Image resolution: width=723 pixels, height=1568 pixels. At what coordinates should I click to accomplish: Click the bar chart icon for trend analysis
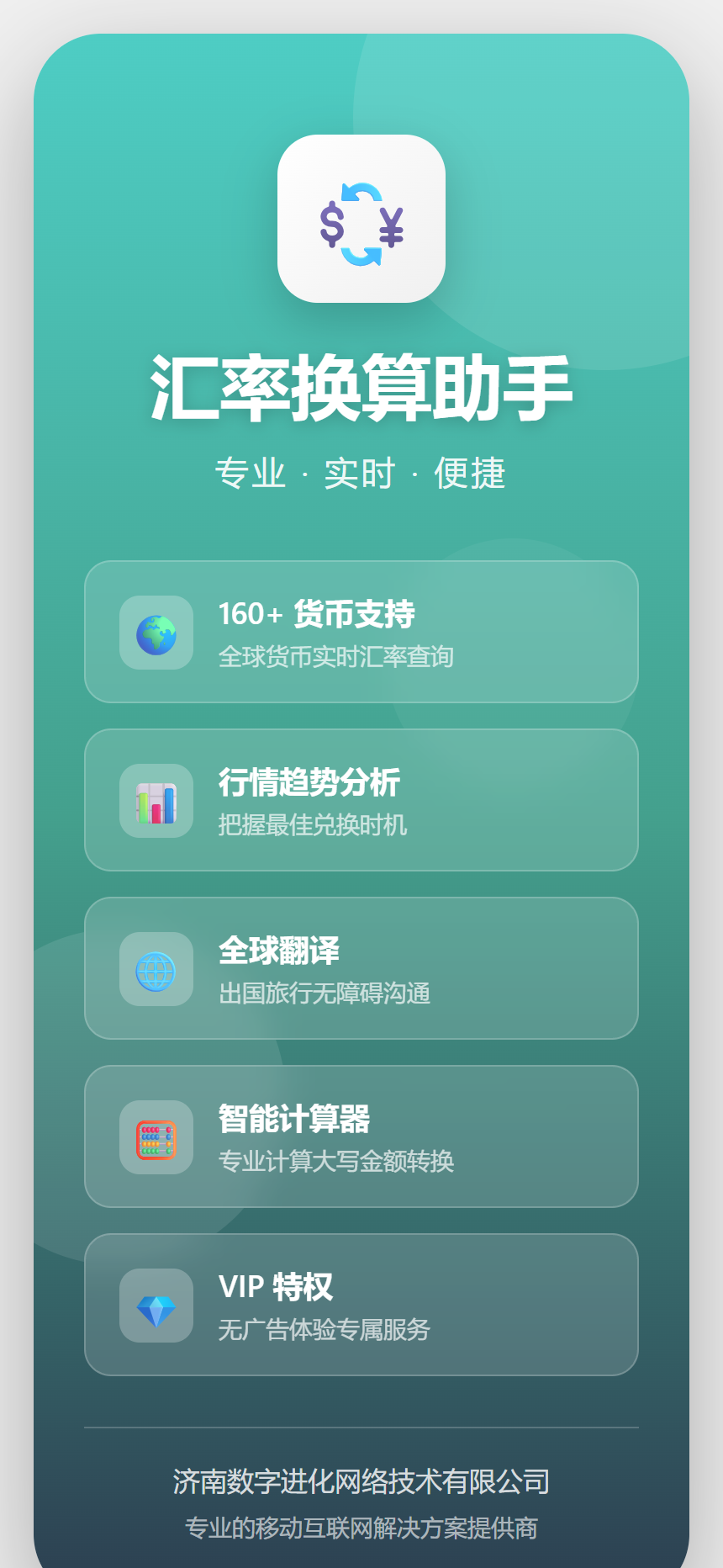[155, 801]
